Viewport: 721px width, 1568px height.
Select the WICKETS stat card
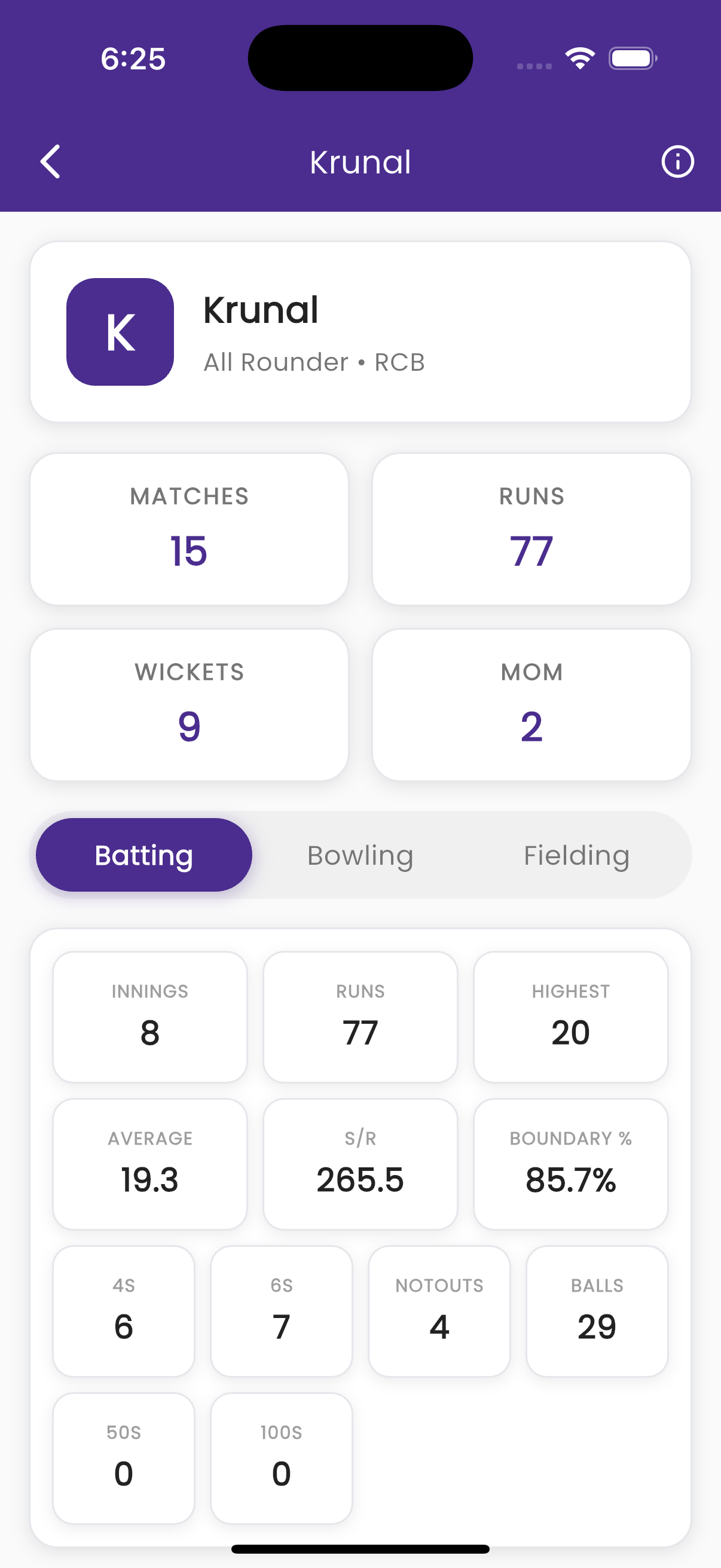coord(190,704)
